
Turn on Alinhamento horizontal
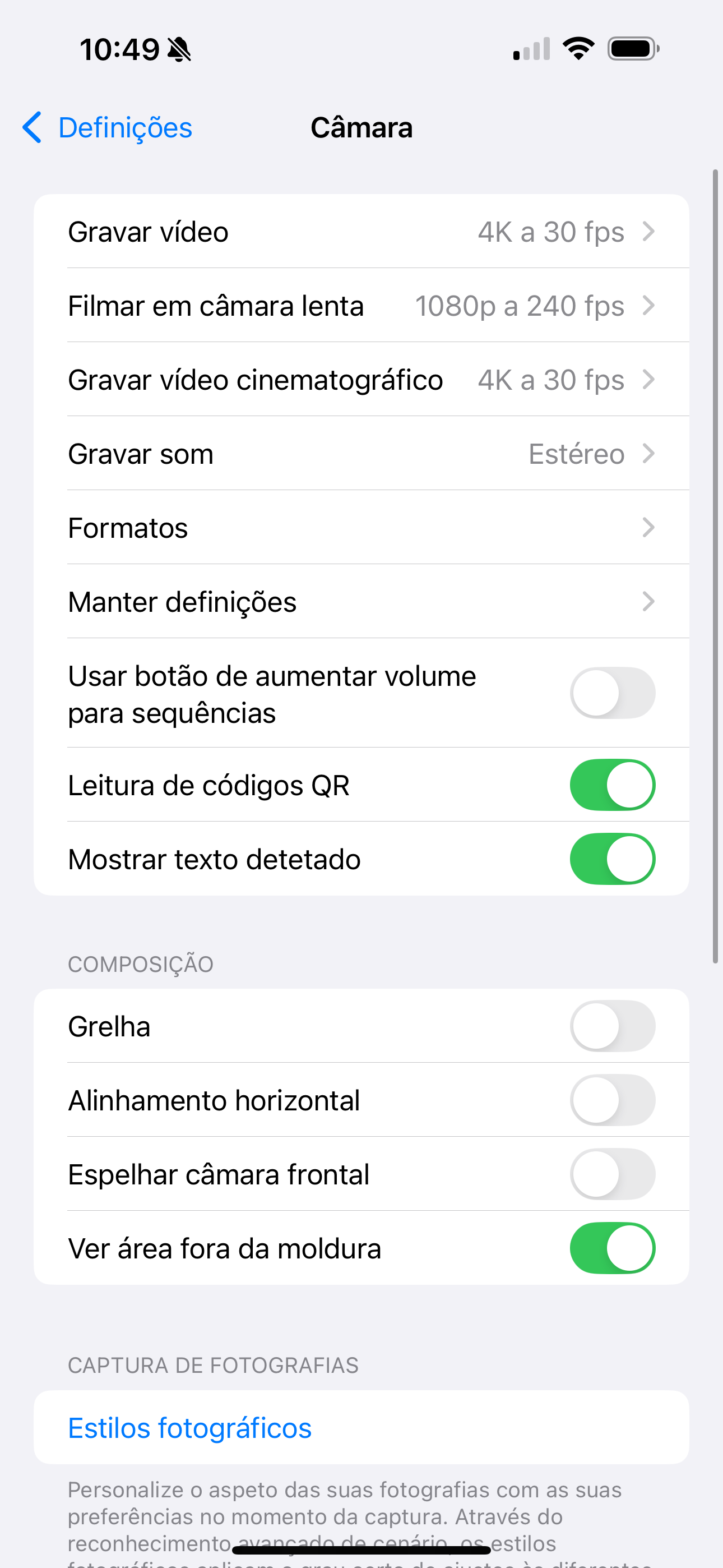point(612,1100)
